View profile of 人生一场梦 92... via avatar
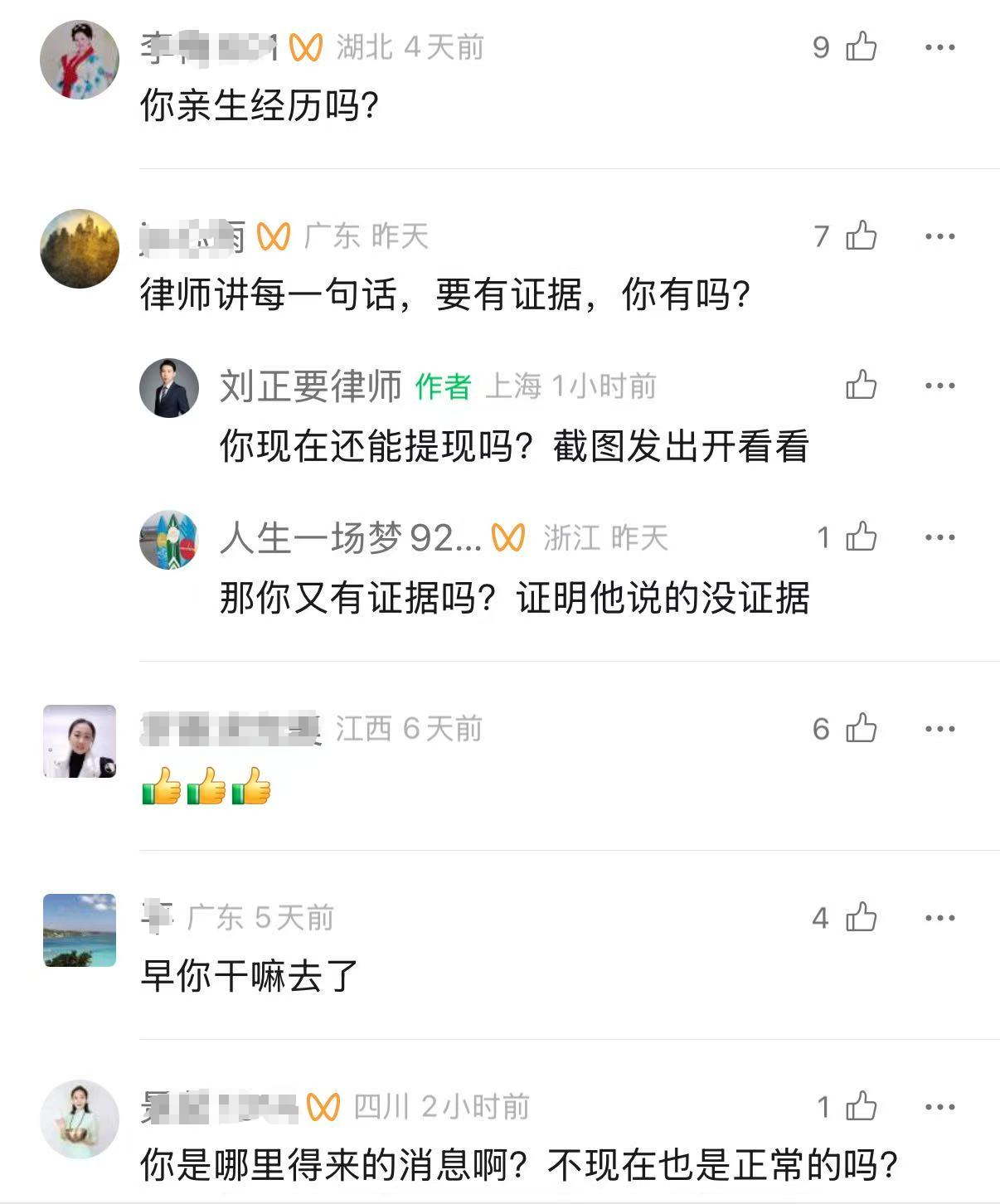1000x1204 pixels. 169,540
